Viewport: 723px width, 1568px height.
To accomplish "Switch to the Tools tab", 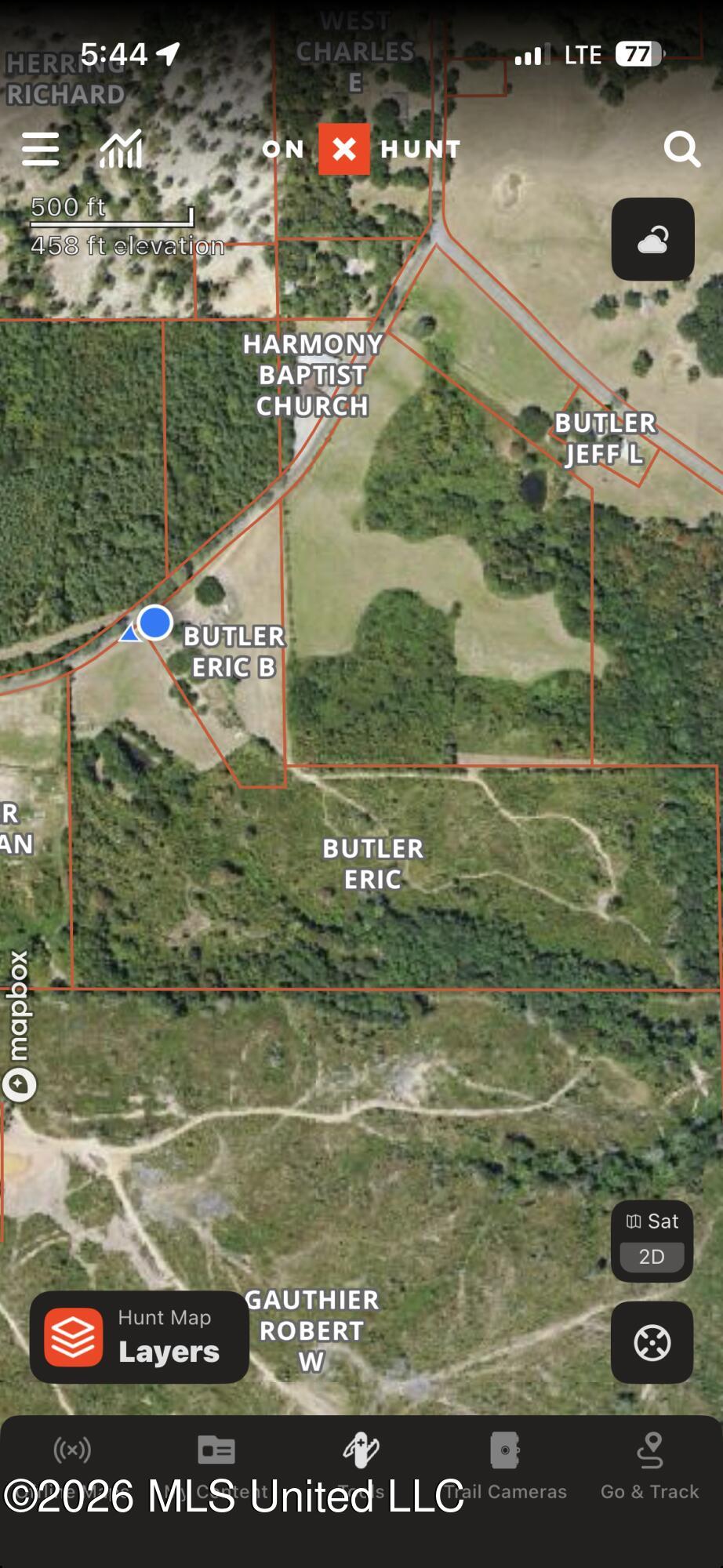I will 361,1466.
